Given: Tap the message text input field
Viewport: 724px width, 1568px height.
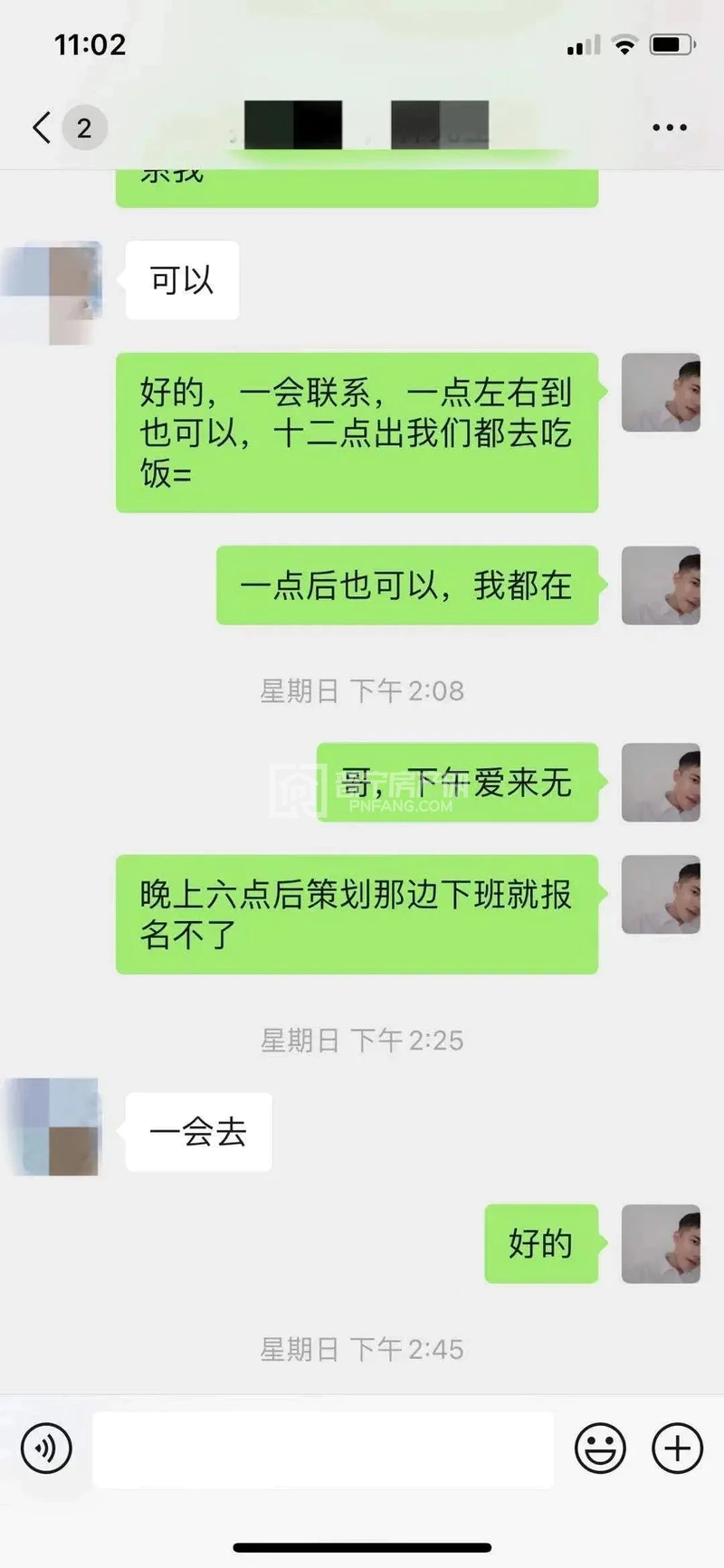Looking at the screenshot, I should click(323, 1449).
